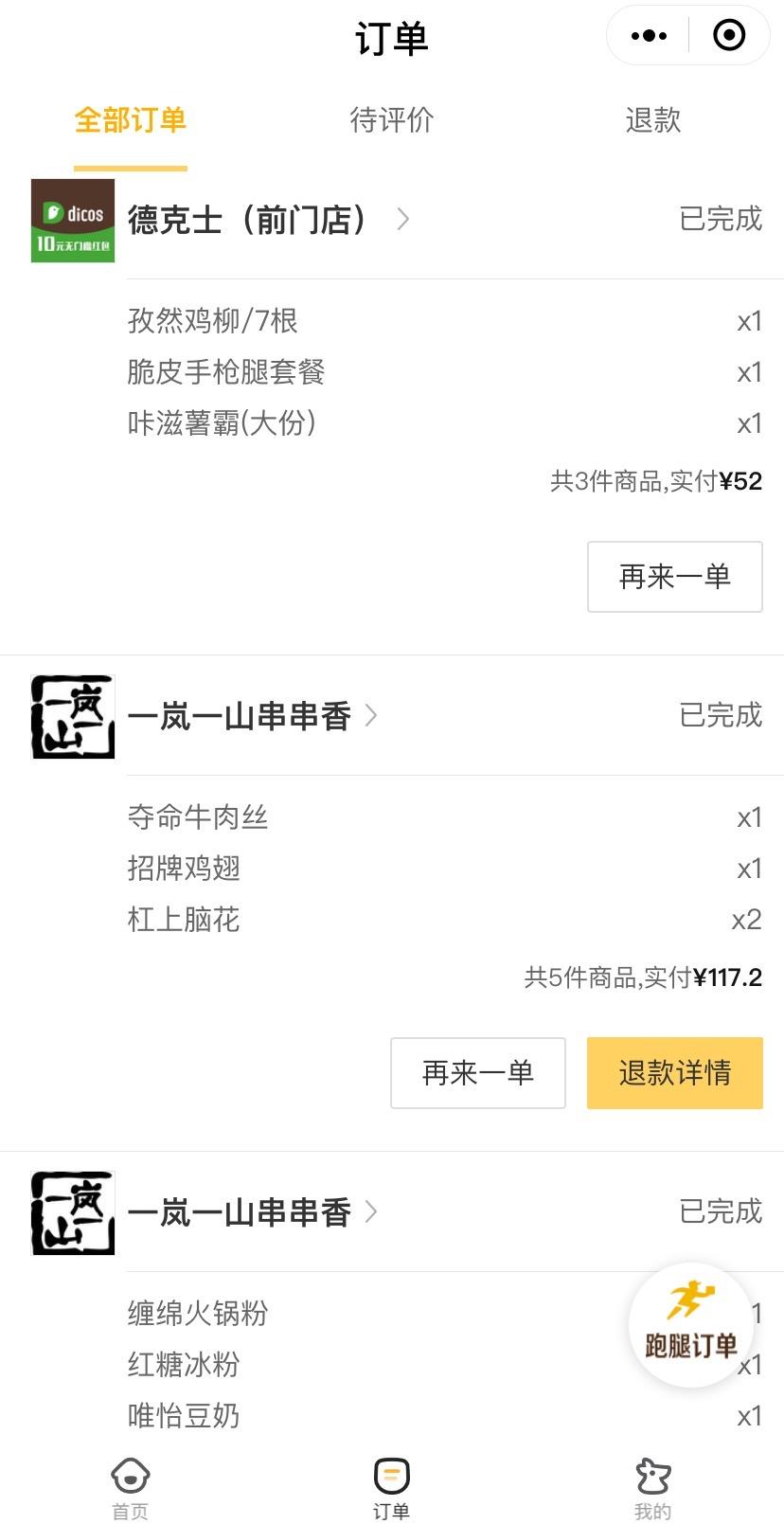
Task: Tap 再来一单 for the Dicos order
Action: 674,578
